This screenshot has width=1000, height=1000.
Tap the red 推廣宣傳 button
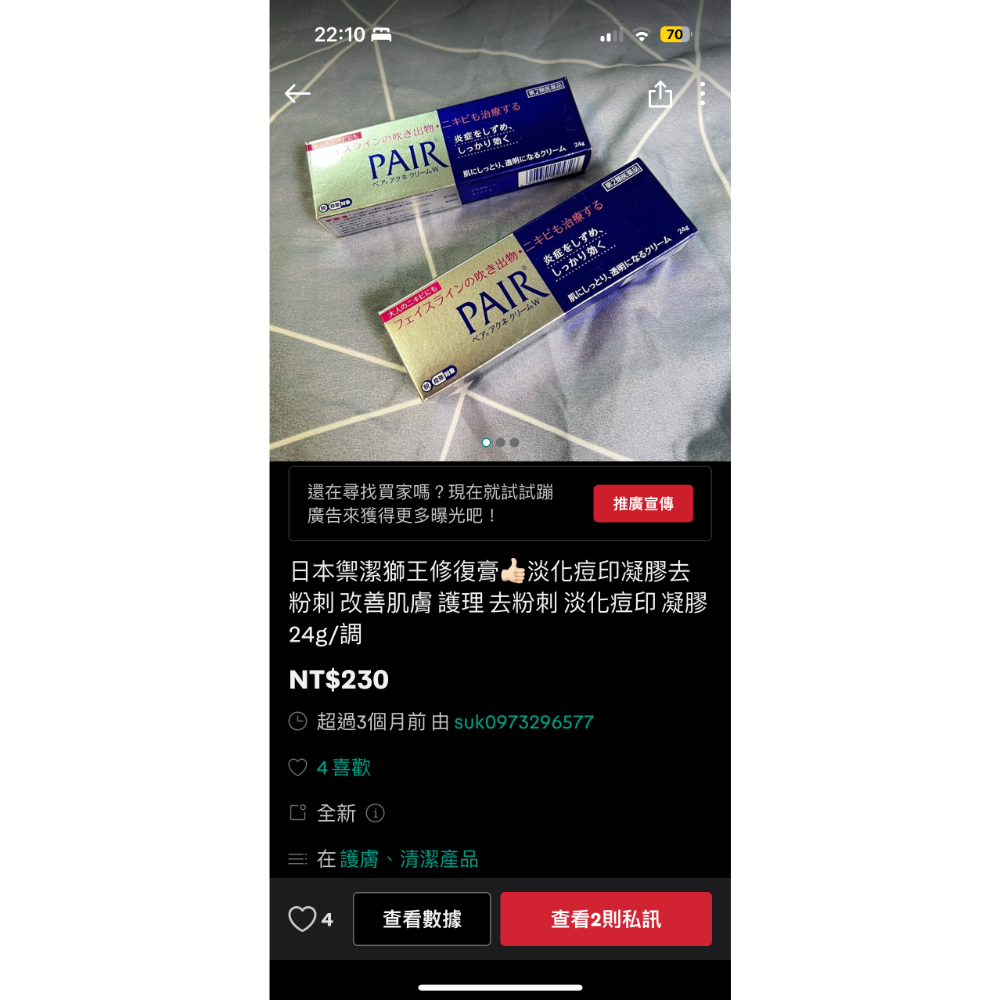642,504
